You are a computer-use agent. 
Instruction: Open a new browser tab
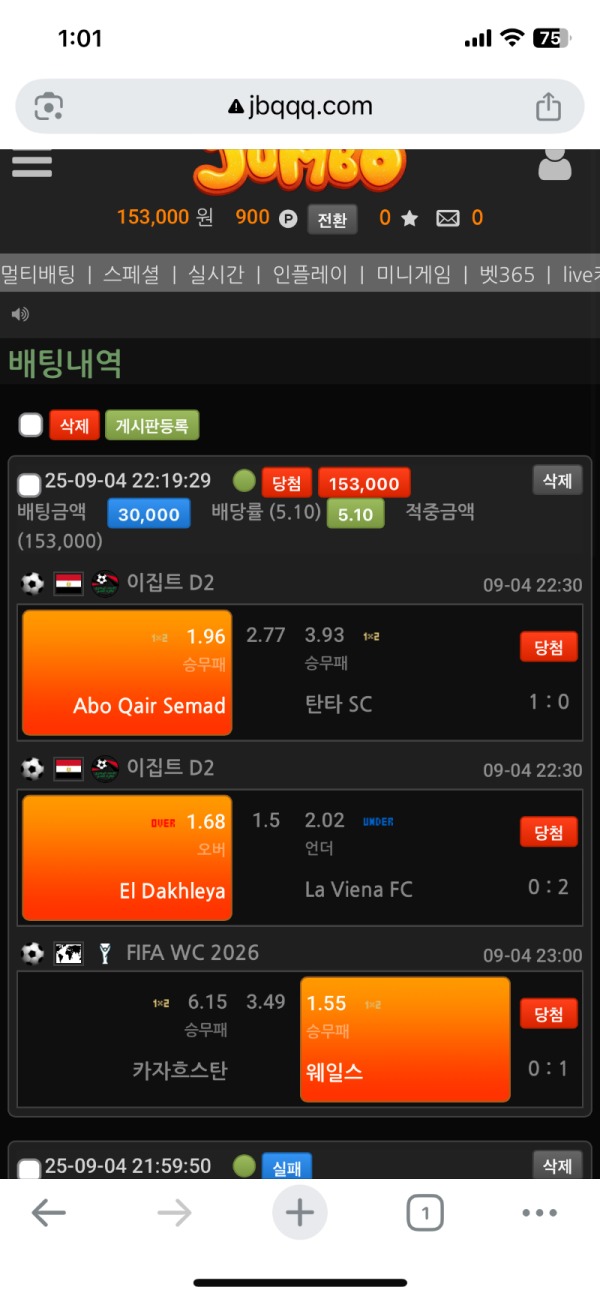(300, 1213)
